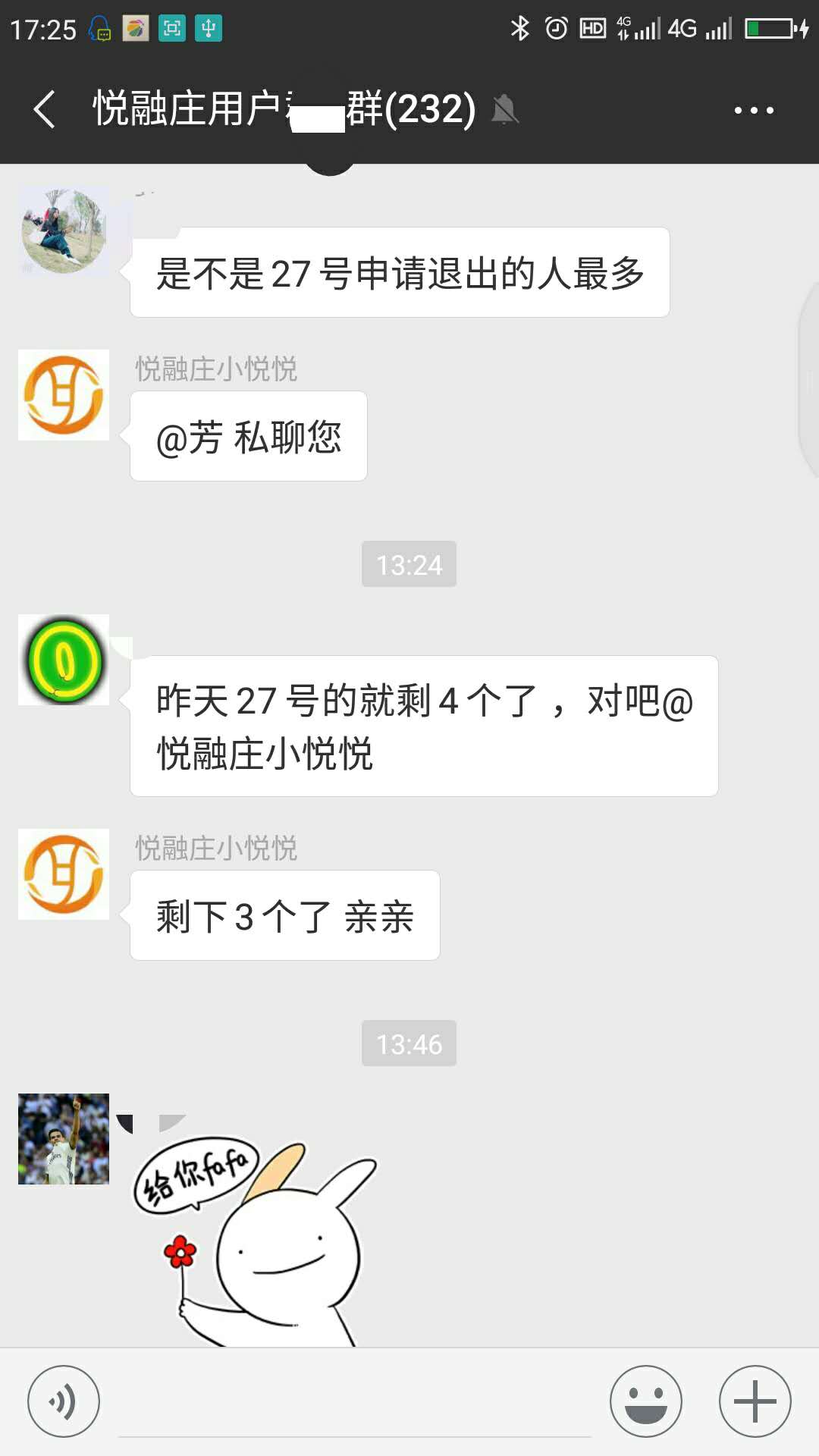This screenshot has width=819, height=1456.
Task: Tap the 13:24 timestamp divider
Action: click(x=409, y=563)
